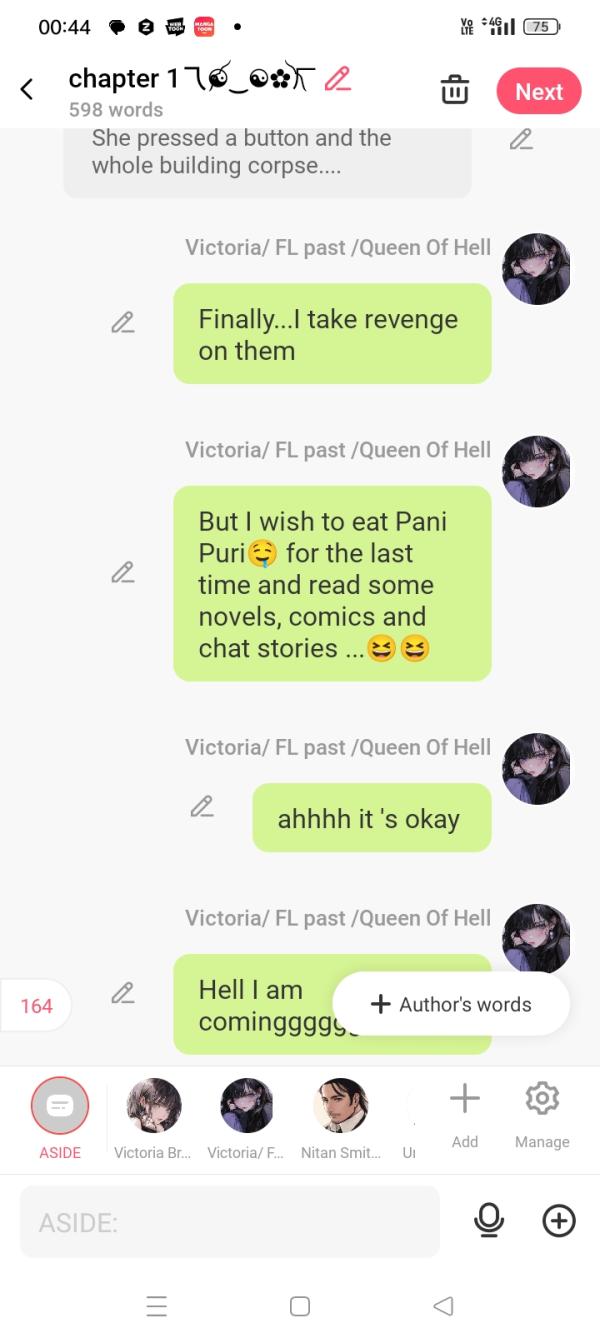Edit the 'ahhhh it's okay' message
Image resolution: width=600 pixels, height=1343 pixels.
(202, 806)
